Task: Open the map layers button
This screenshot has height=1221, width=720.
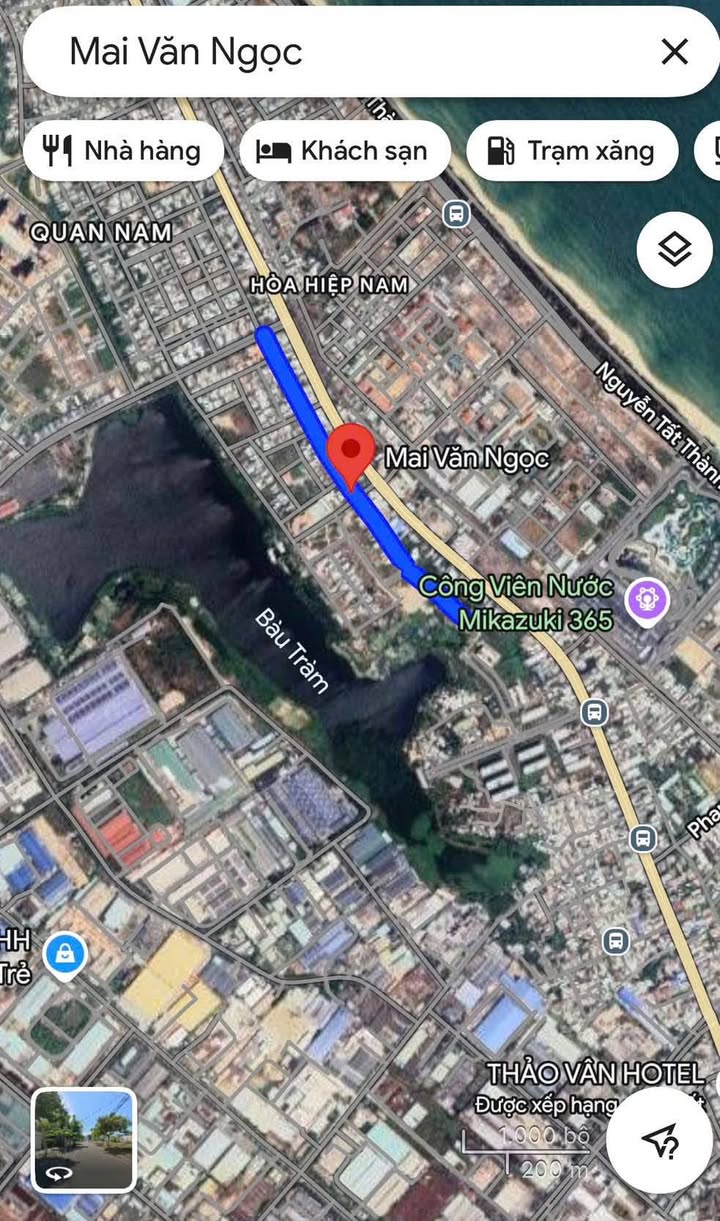Action: (x=675, y=250)
